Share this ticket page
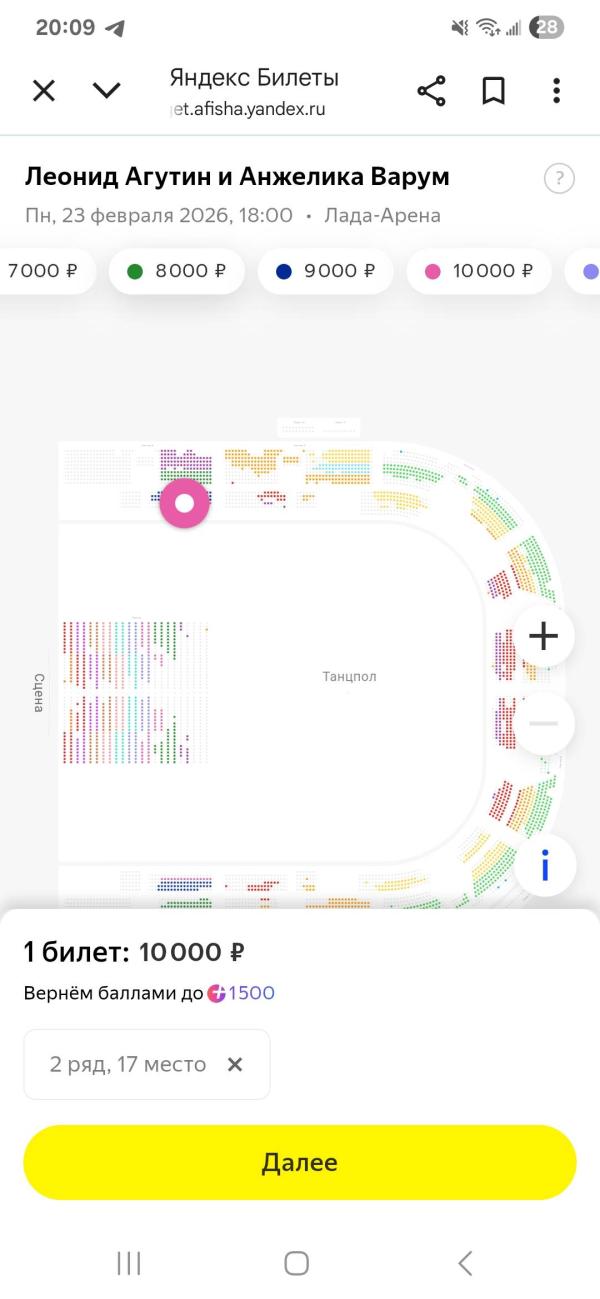The height and width of the screenshot is (1299, 600). [x=431, y=91]
